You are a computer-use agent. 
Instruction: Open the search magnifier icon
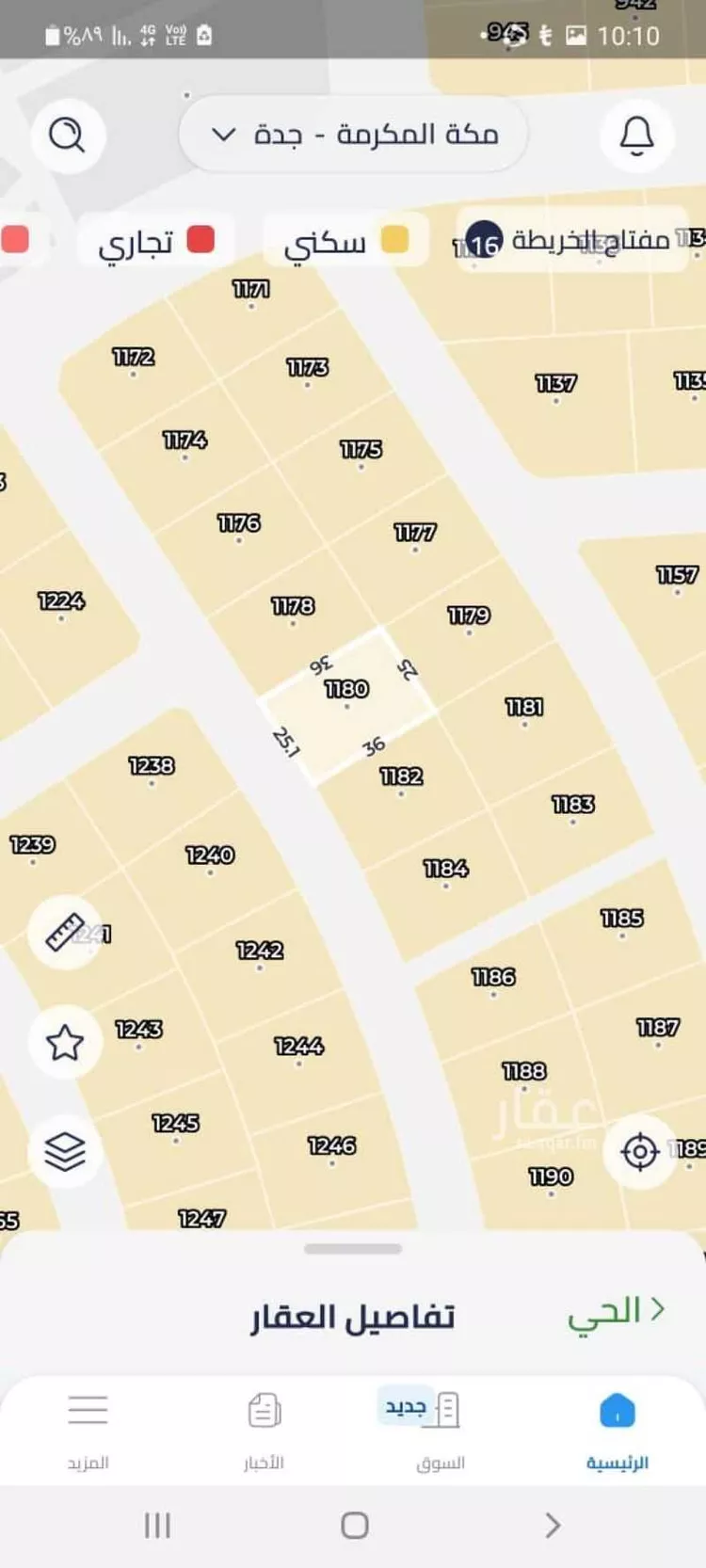click(67, 136)
